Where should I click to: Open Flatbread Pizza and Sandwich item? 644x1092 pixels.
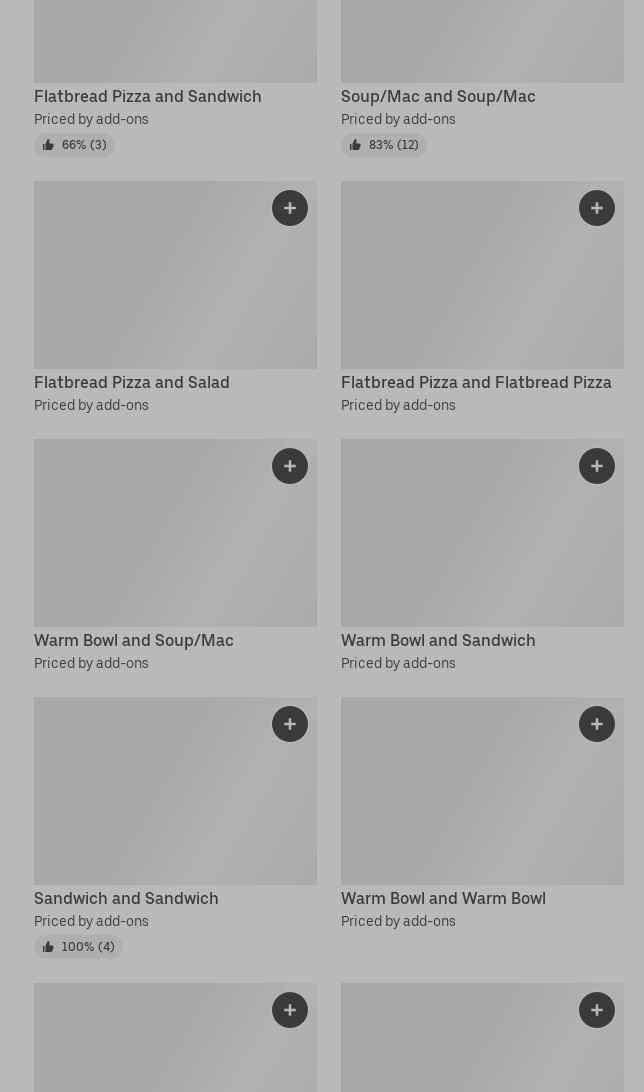[x=147, y=96]
